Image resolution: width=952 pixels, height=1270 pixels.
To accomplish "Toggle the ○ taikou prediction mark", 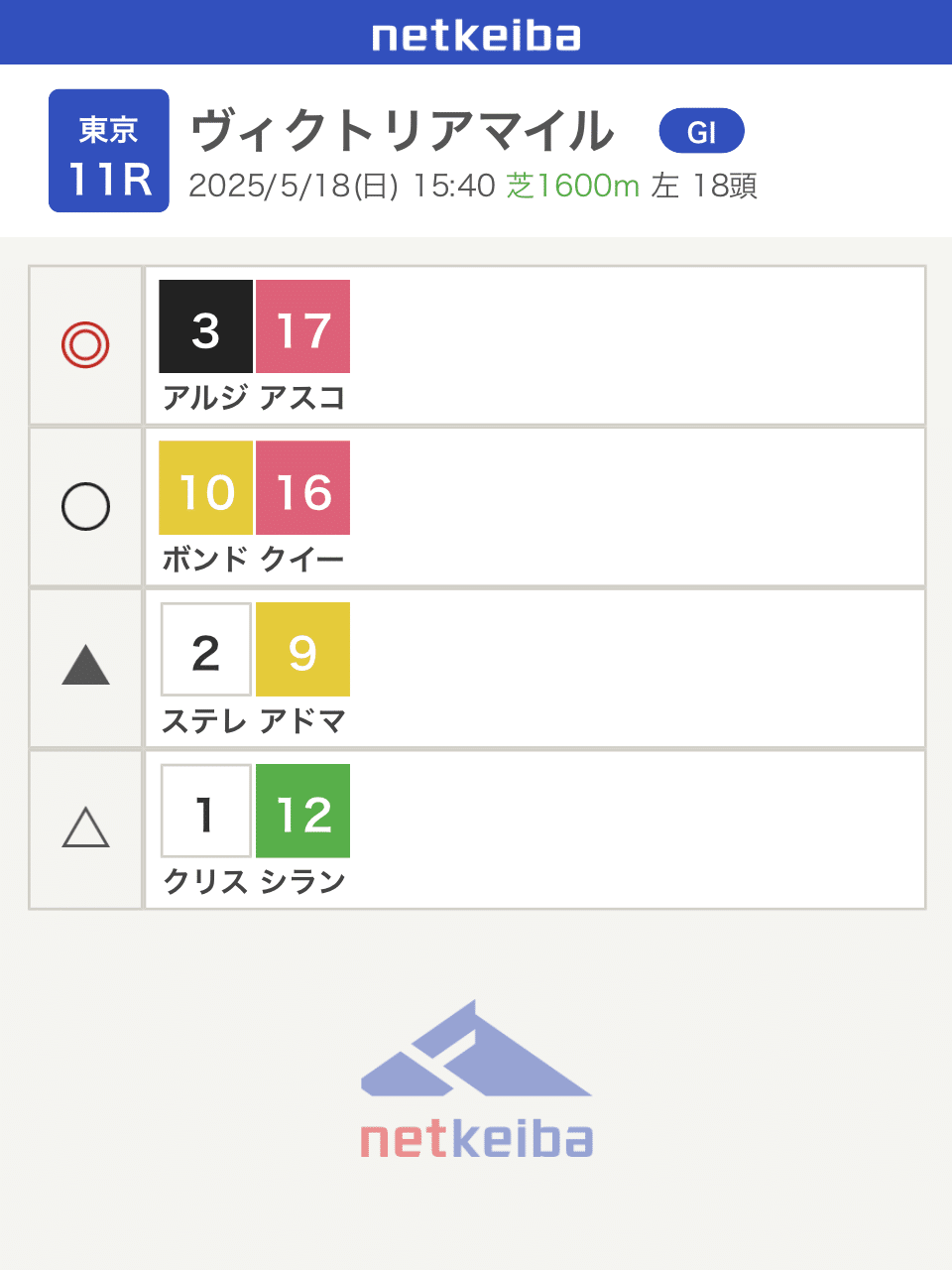I will [x=85, y=506].
